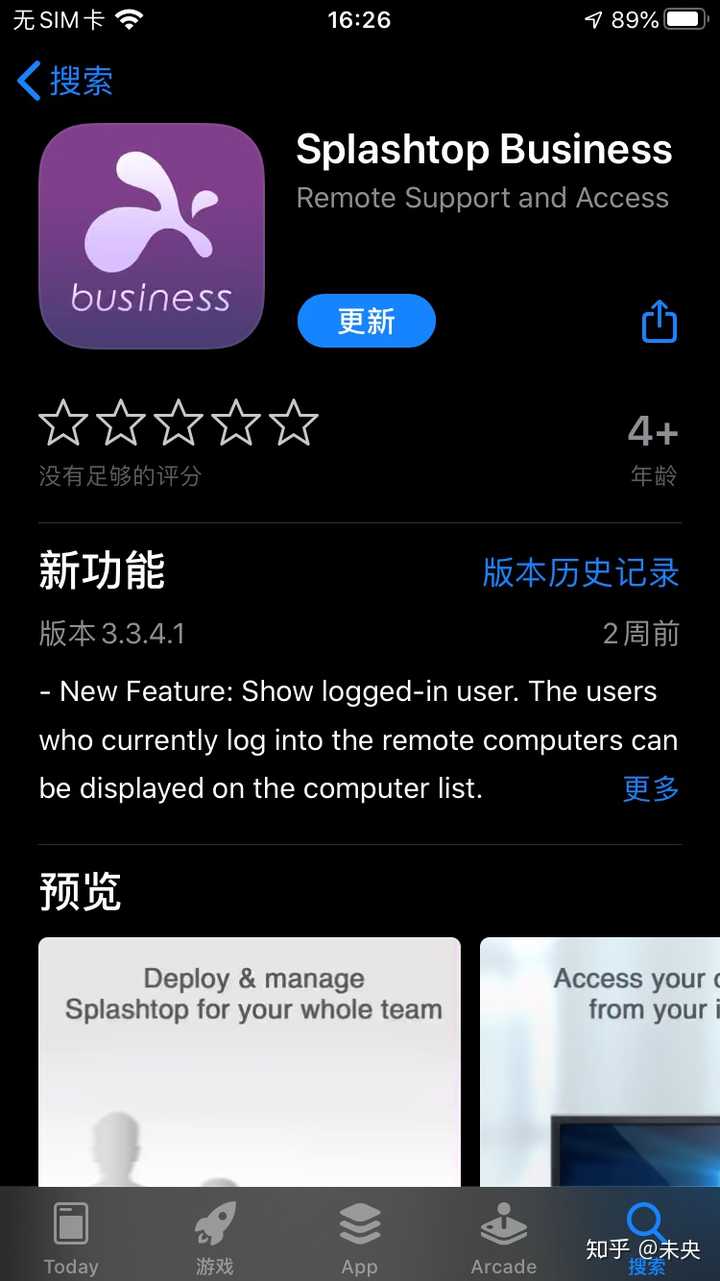Screen dimensions: 720x1281
Task: Select the 搜索 tab
Action: pyautogui.click(x=646, y=1237)
